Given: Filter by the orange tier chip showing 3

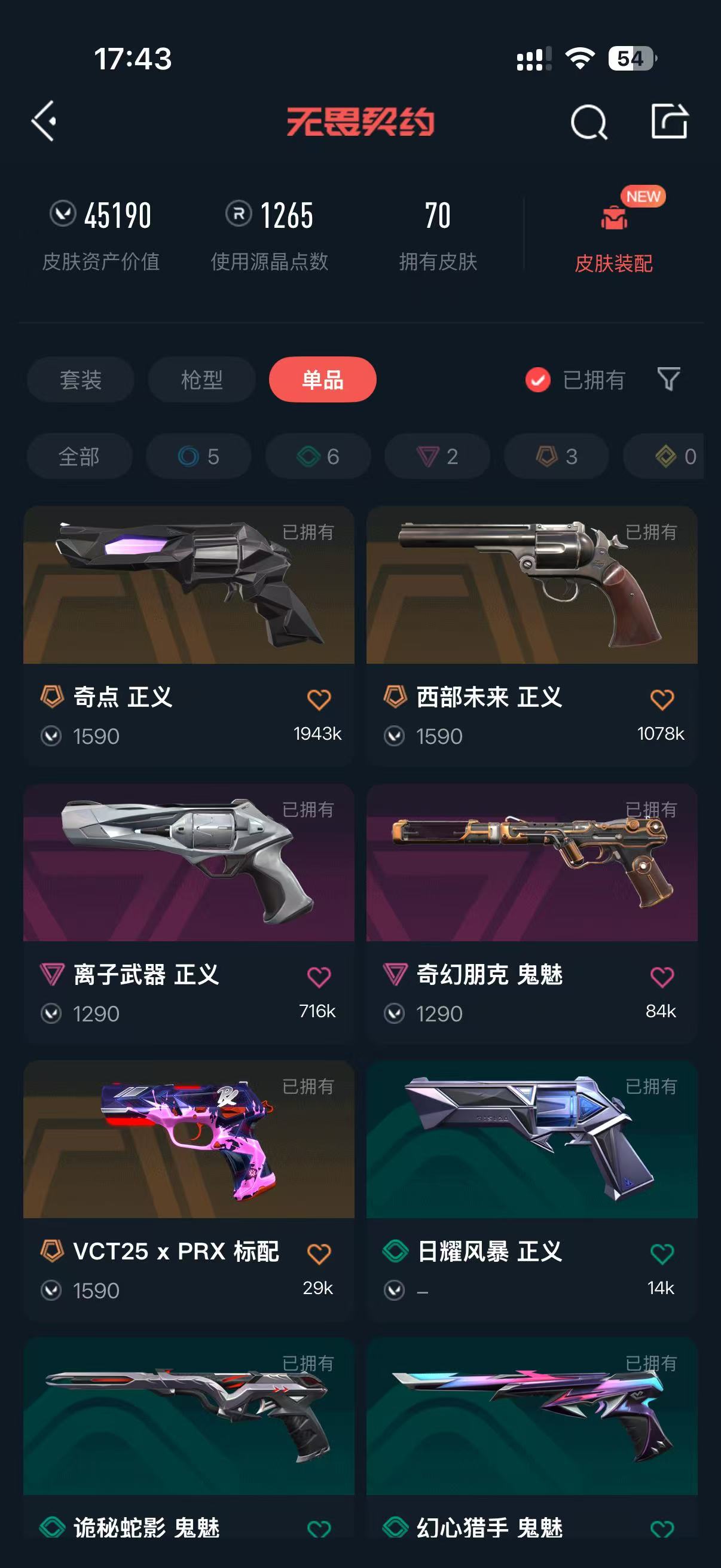Looking at the screenshot, I should pos(556,456).
